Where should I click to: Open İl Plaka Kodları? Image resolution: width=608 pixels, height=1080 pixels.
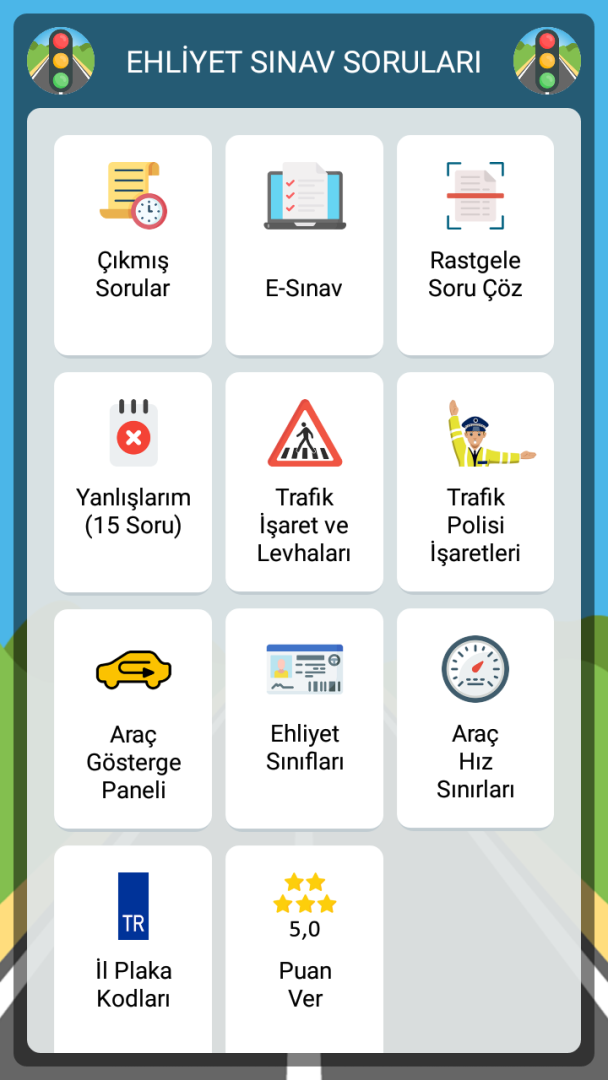point(133,945)
